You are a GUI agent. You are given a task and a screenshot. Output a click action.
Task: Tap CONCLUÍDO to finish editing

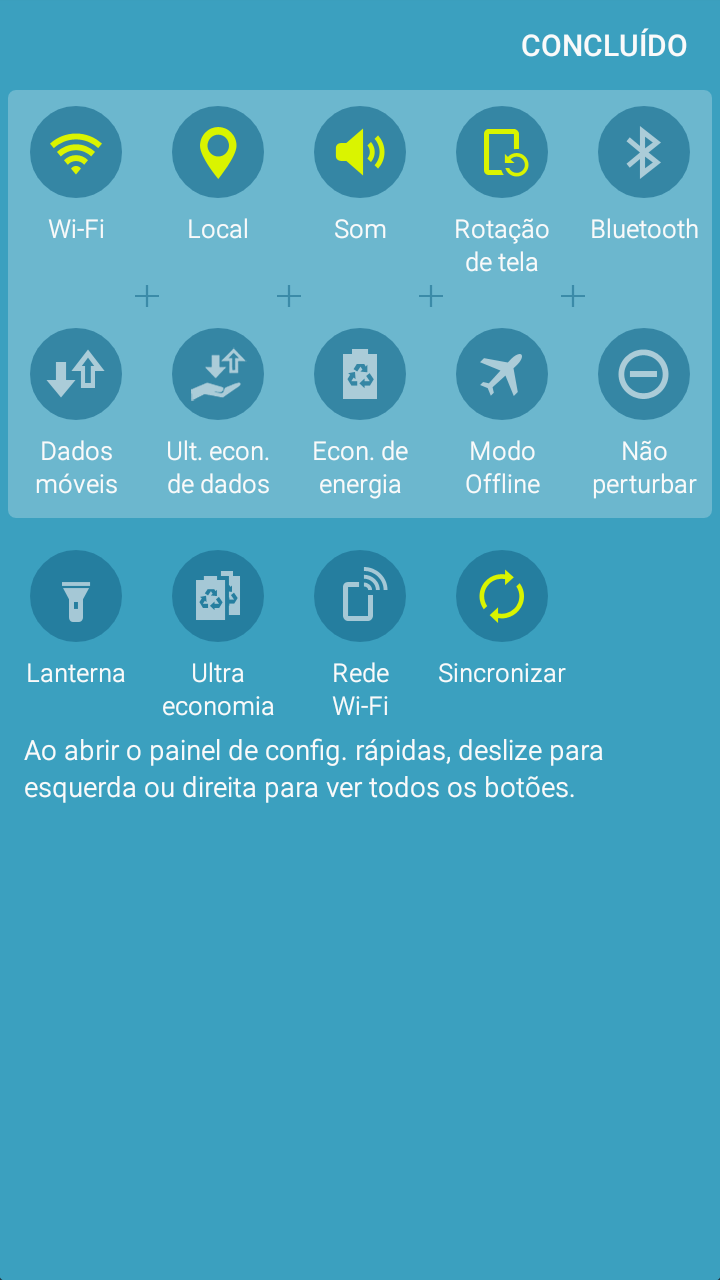[x=604, y=45]
